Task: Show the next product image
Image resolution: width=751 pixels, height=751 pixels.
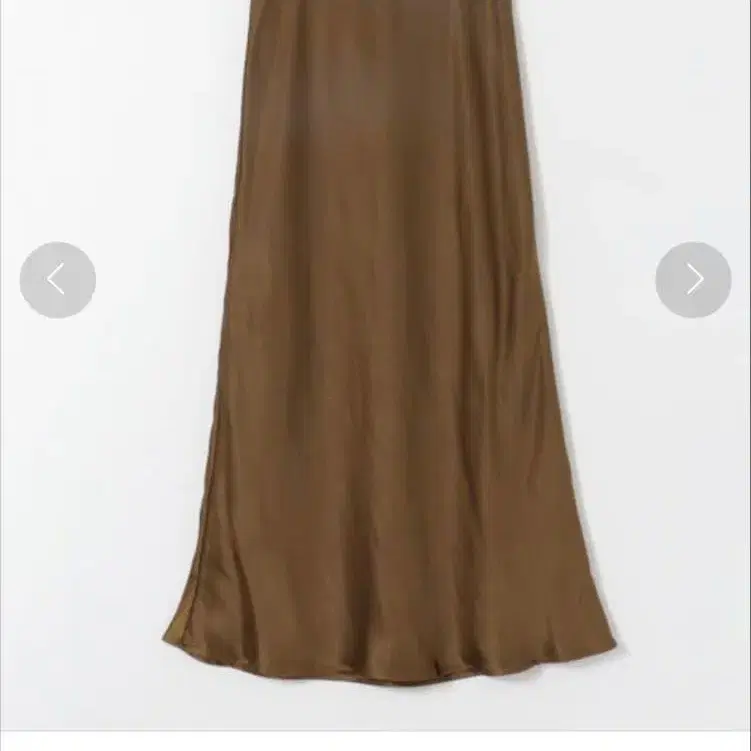Action: coord(693,280)
